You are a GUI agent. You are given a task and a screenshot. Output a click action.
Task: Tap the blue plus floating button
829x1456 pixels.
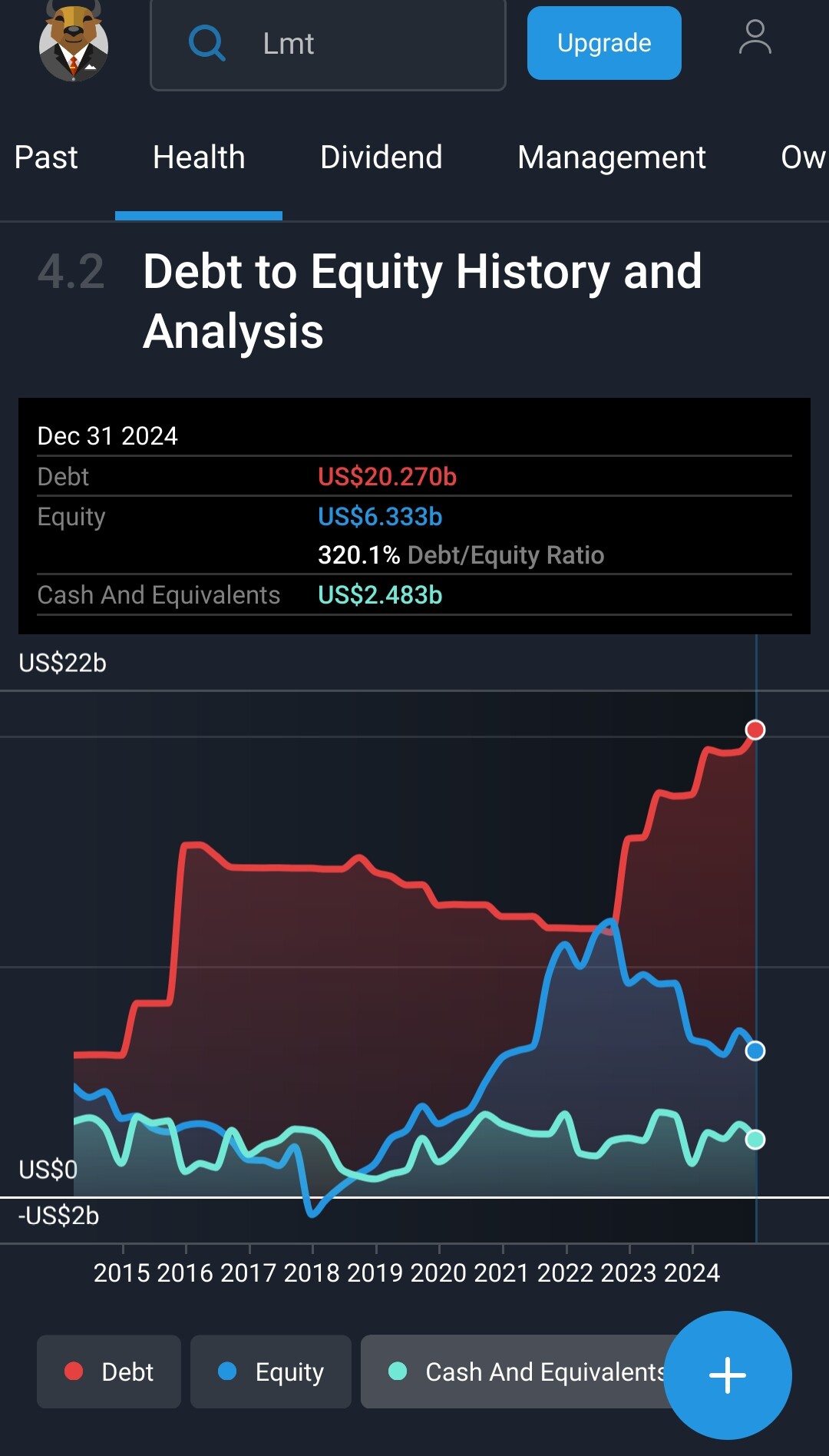point(728,1375)
